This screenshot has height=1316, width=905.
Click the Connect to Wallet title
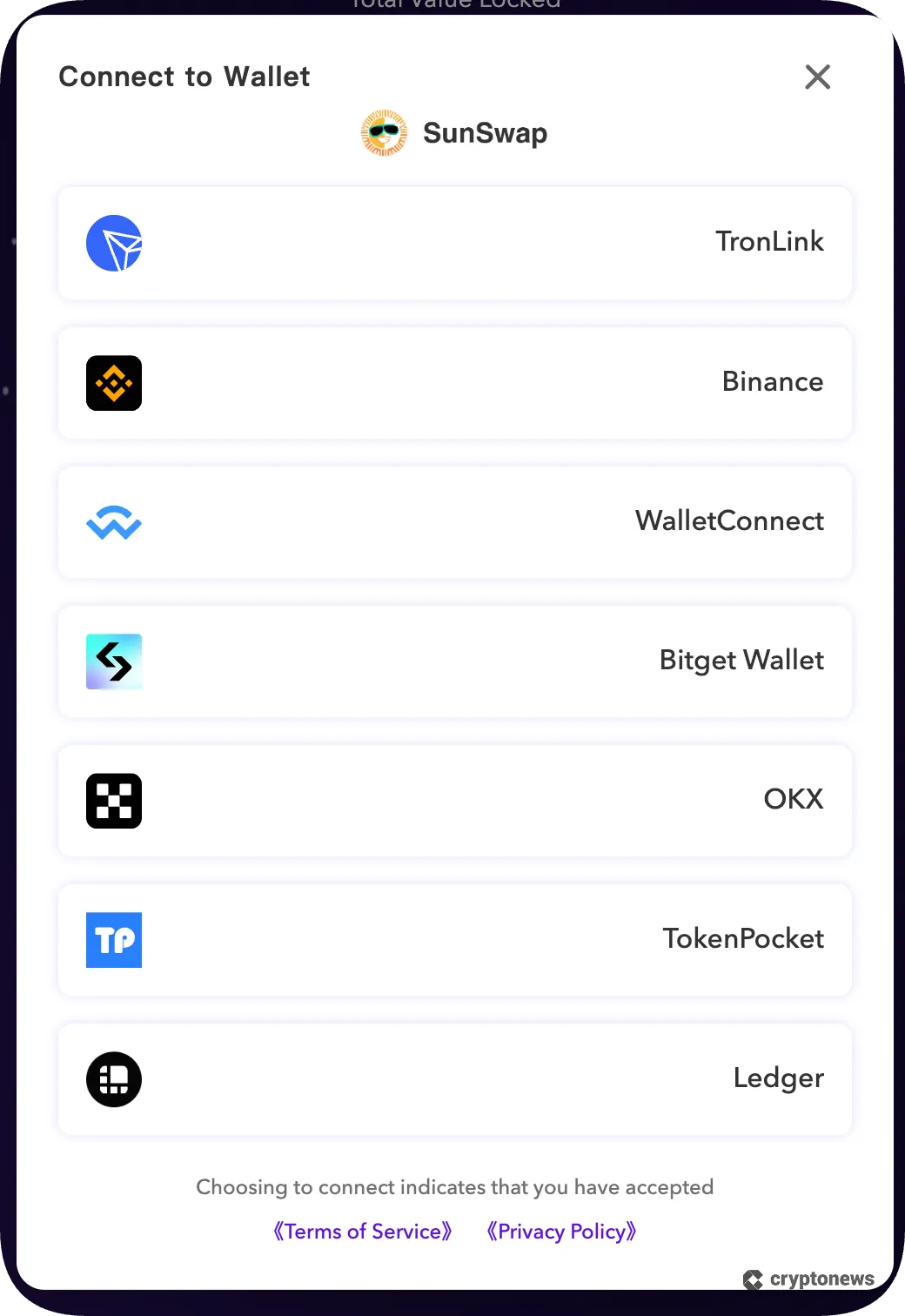point(184,77)
